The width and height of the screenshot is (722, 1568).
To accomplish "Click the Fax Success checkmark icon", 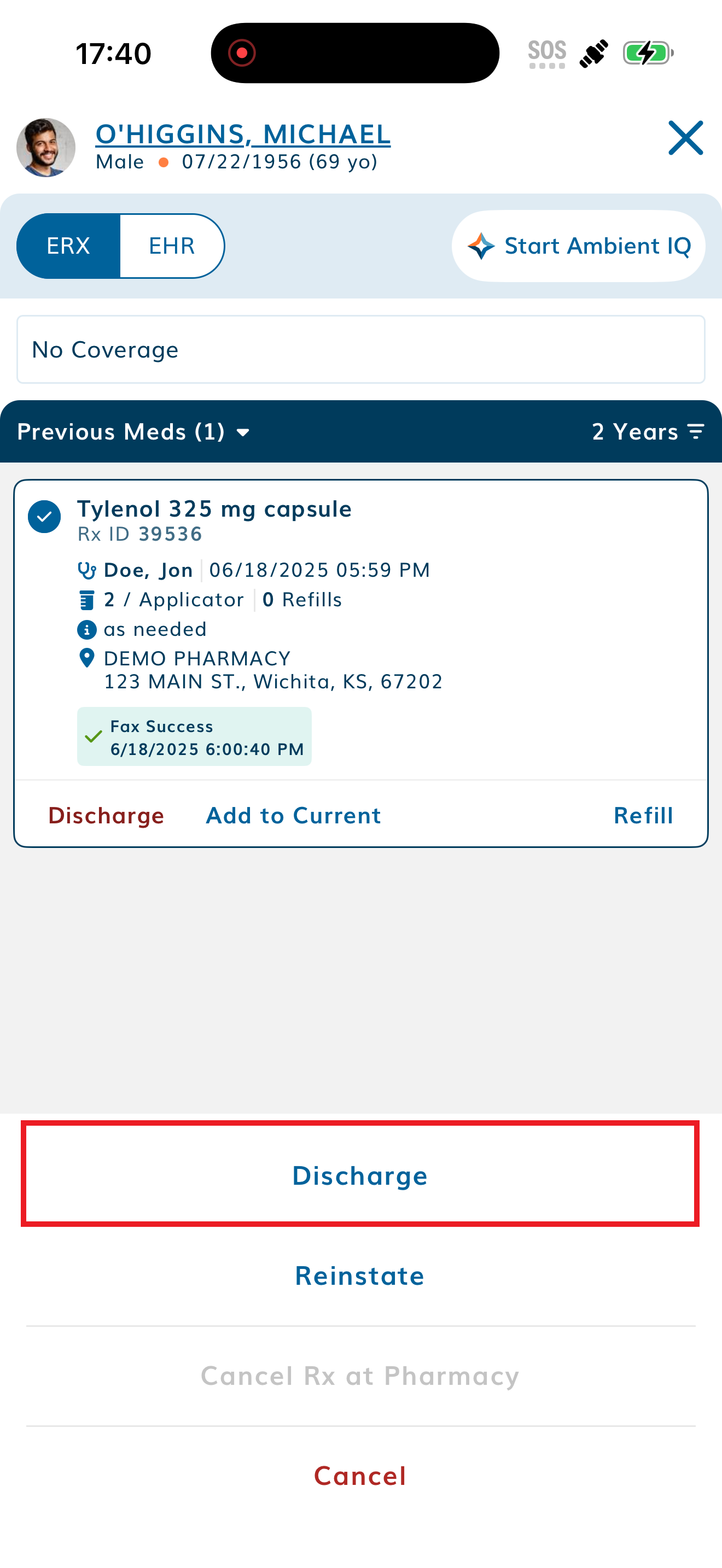I will click(95, 737).
